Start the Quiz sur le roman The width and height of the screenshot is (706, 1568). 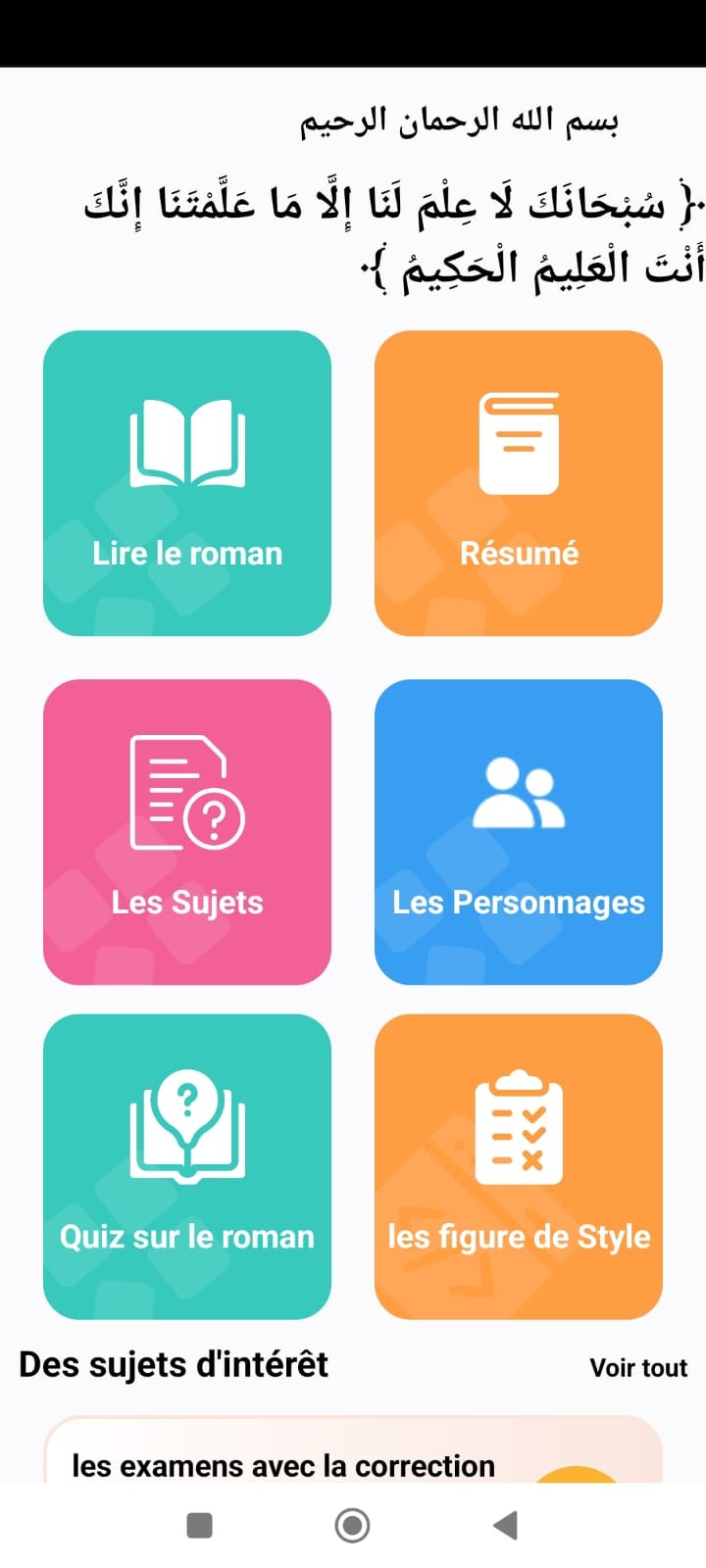(x=187, y=1167)
